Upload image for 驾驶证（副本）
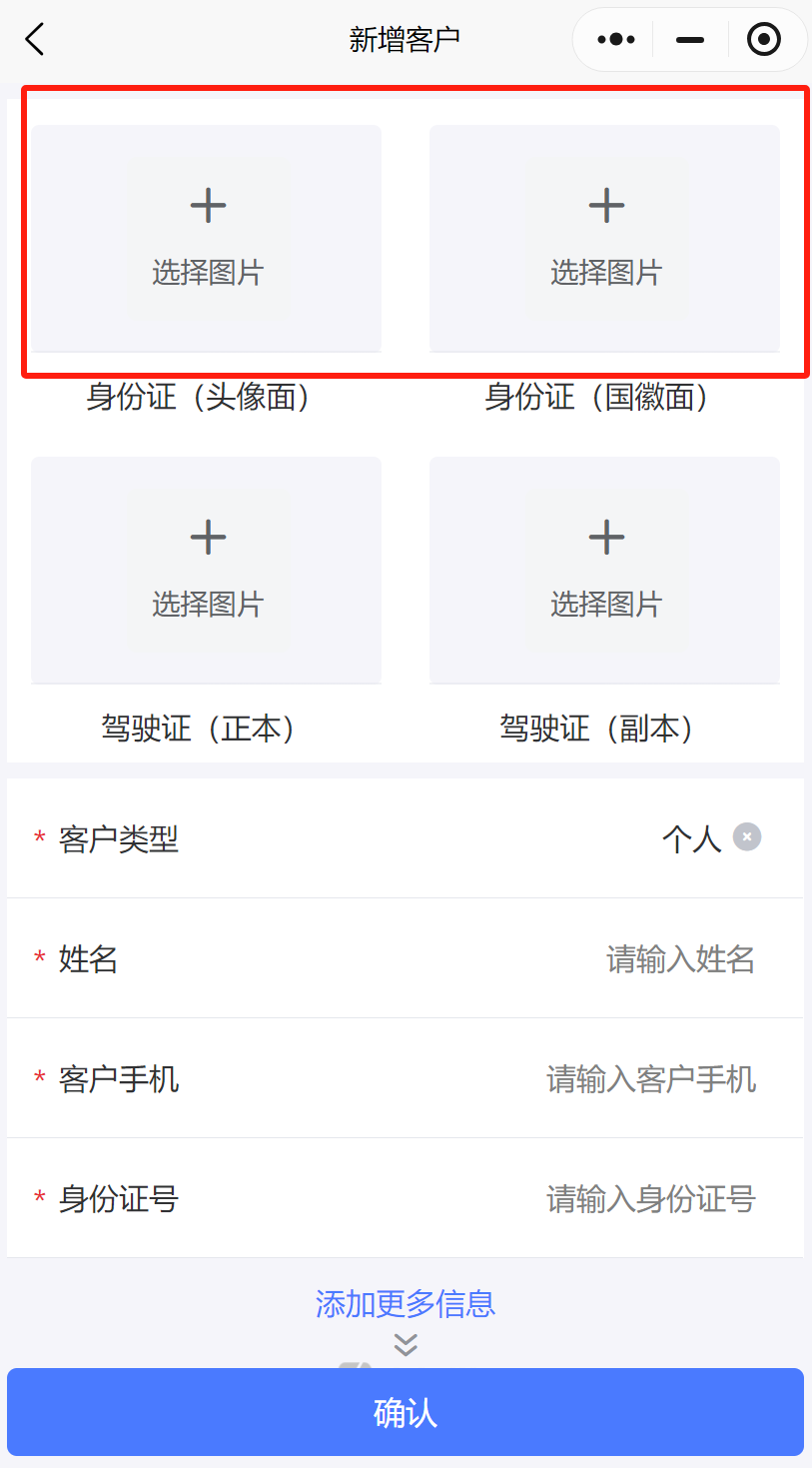The image size is (812, 1468). point(605,570)
